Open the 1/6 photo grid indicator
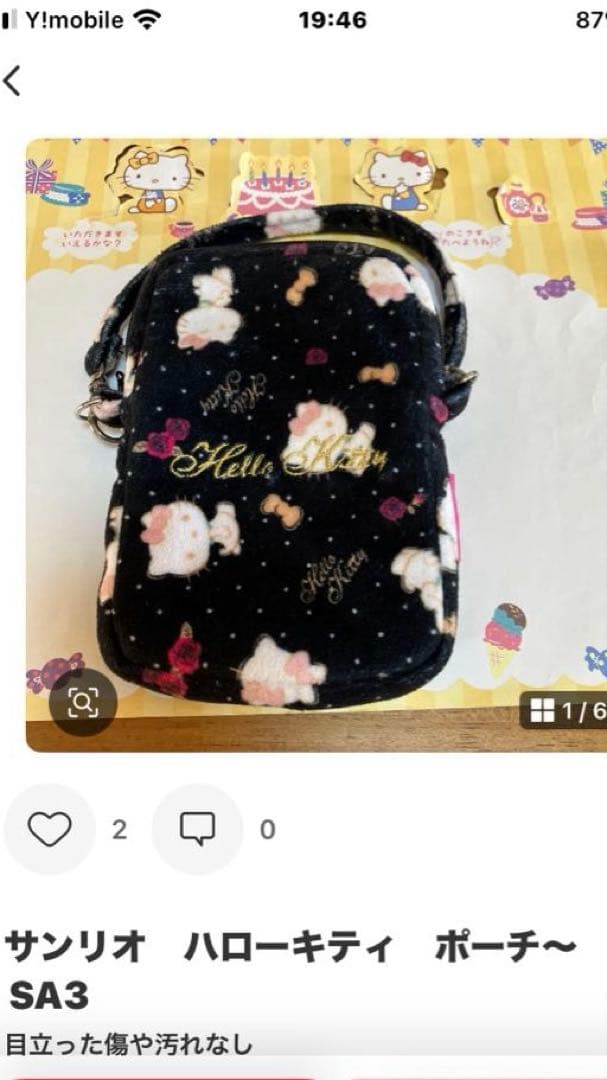Screen dimensions: 607x1080 [x=567, y=711]
